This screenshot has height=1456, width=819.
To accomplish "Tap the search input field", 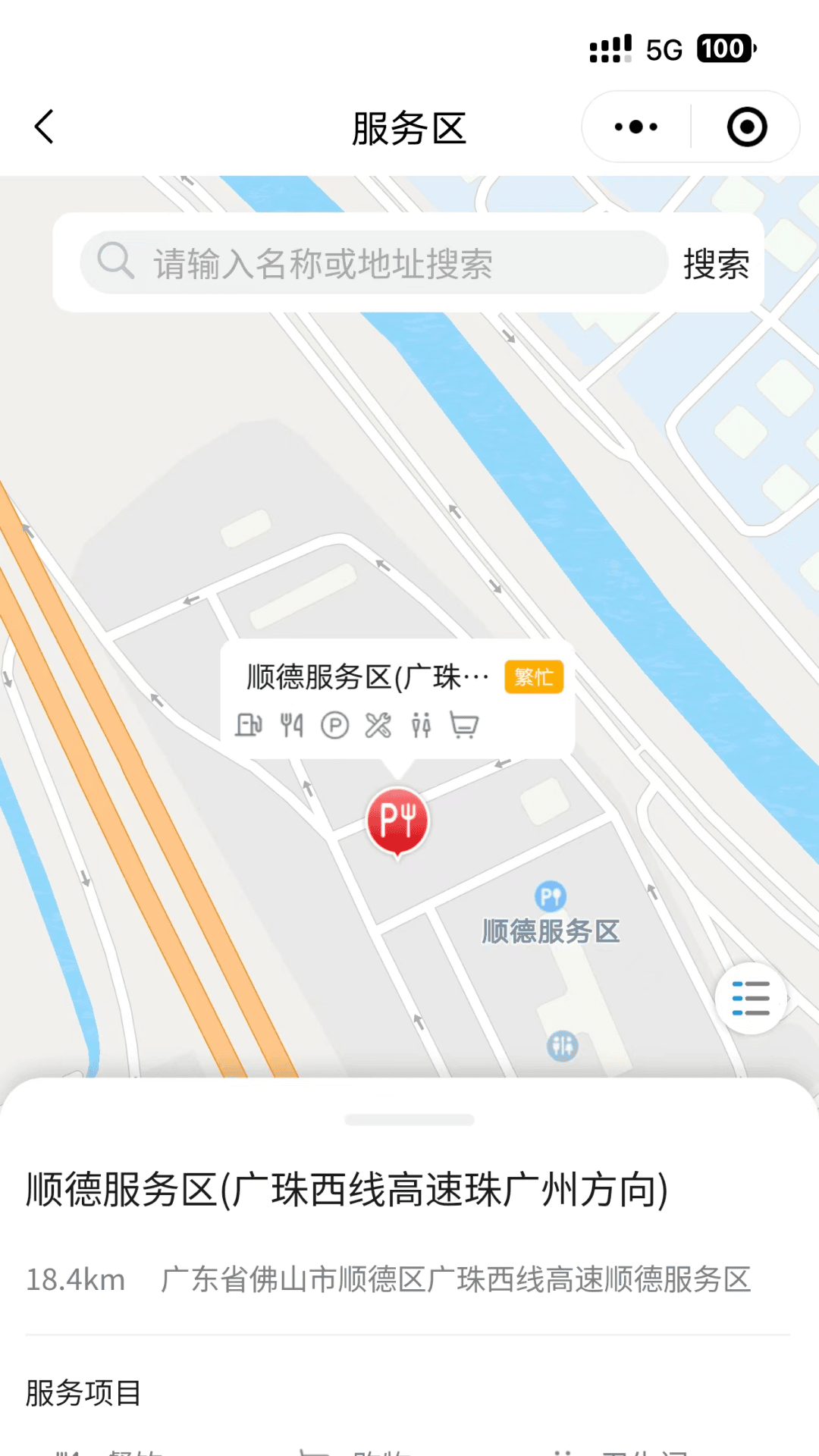I will [x=341, y=262].
